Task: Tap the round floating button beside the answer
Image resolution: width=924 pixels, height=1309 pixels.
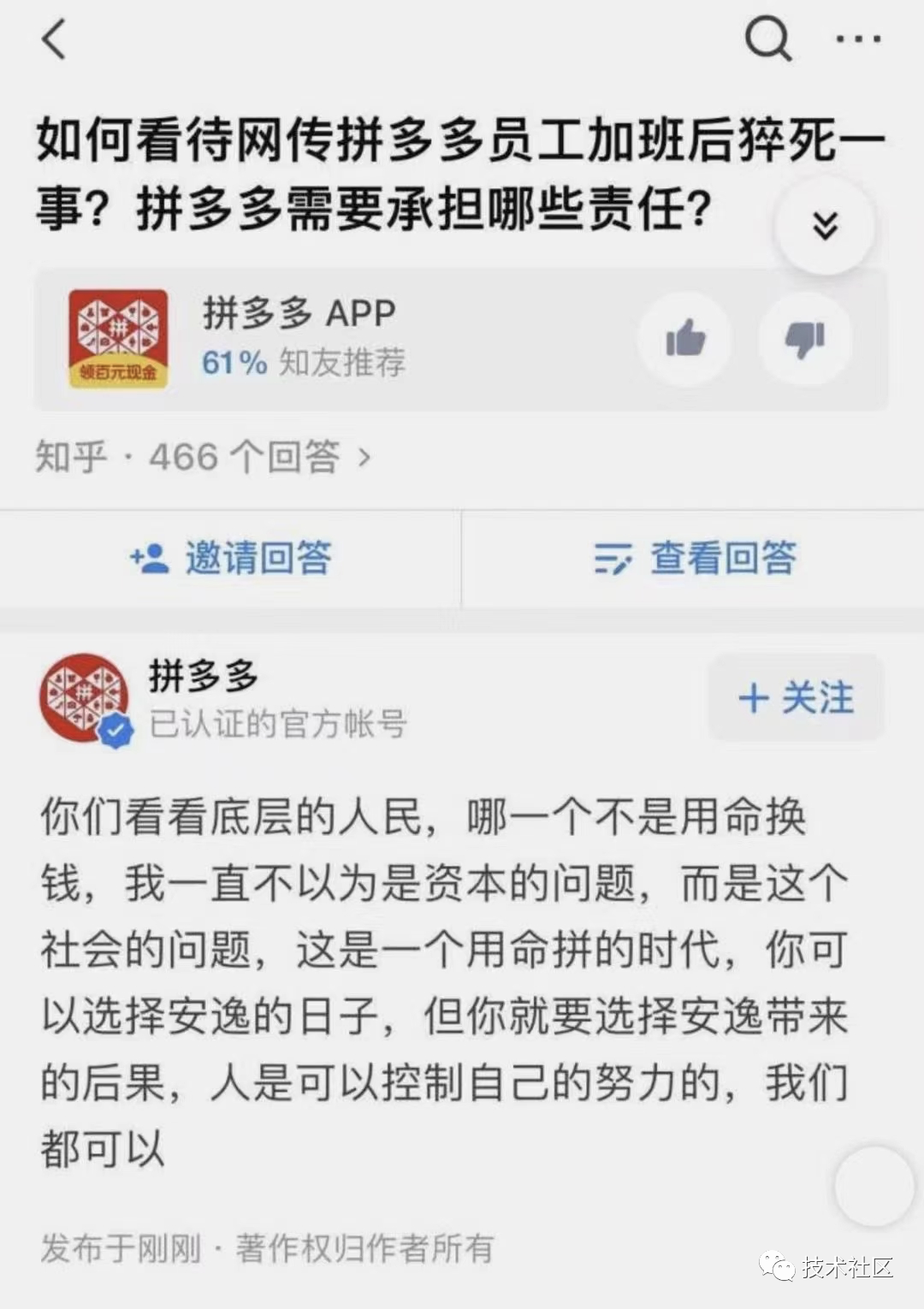Action: click(874, 1188)
